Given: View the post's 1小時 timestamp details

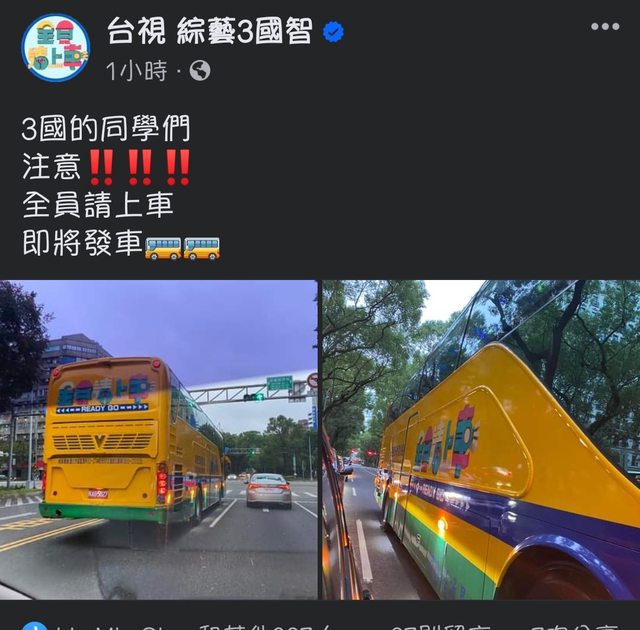Looking at the screenshot, I should click(x=136, y=71).
